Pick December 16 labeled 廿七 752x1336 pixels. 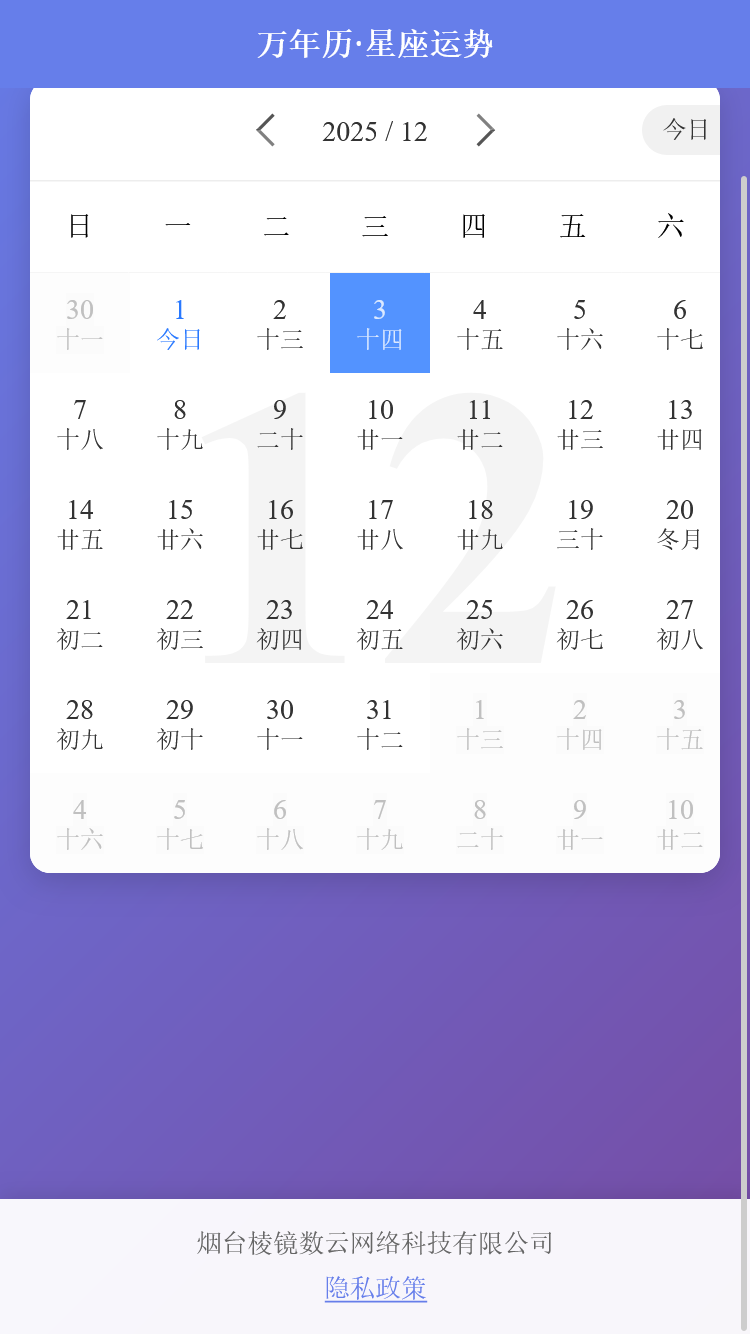click(280, 523)
